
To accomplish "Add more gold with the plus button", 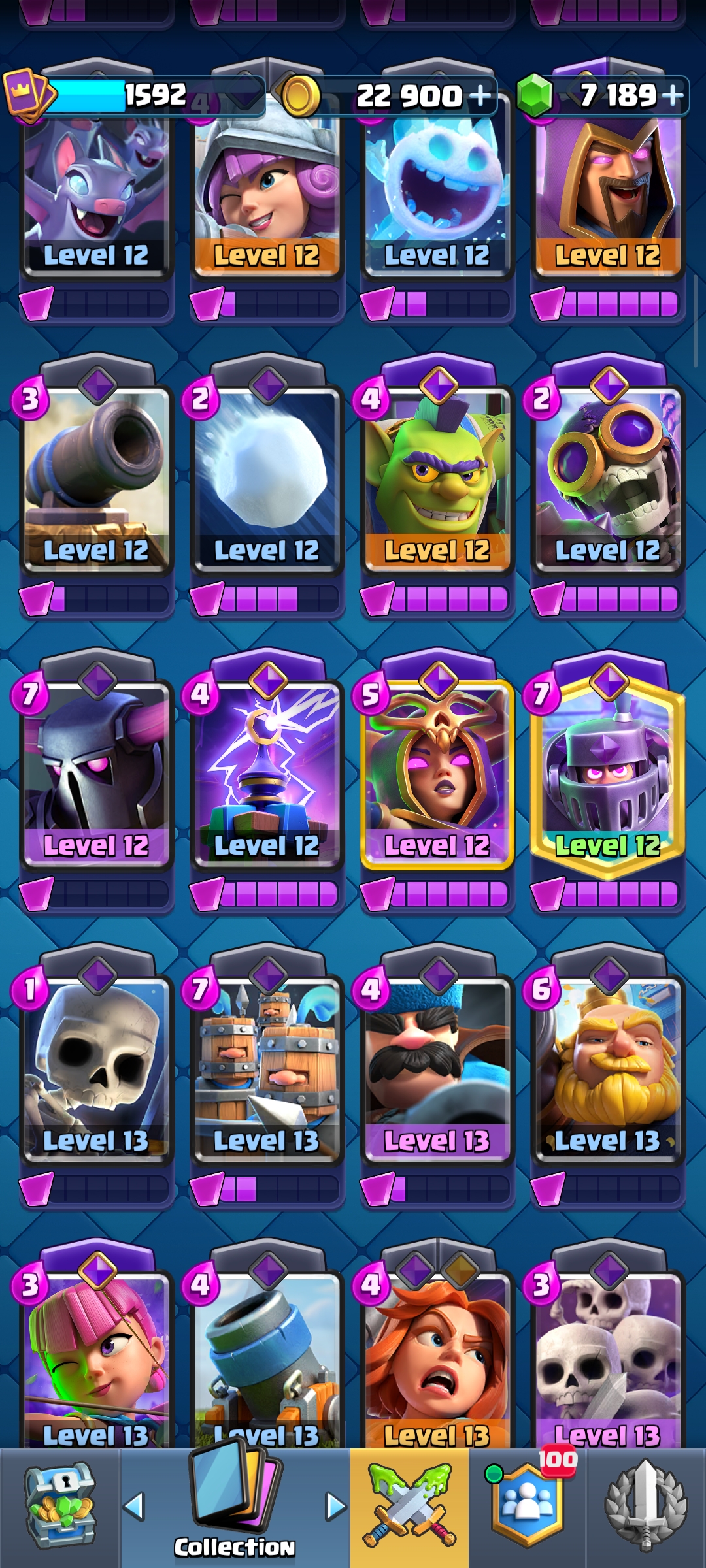I will (x=480, y=96).
